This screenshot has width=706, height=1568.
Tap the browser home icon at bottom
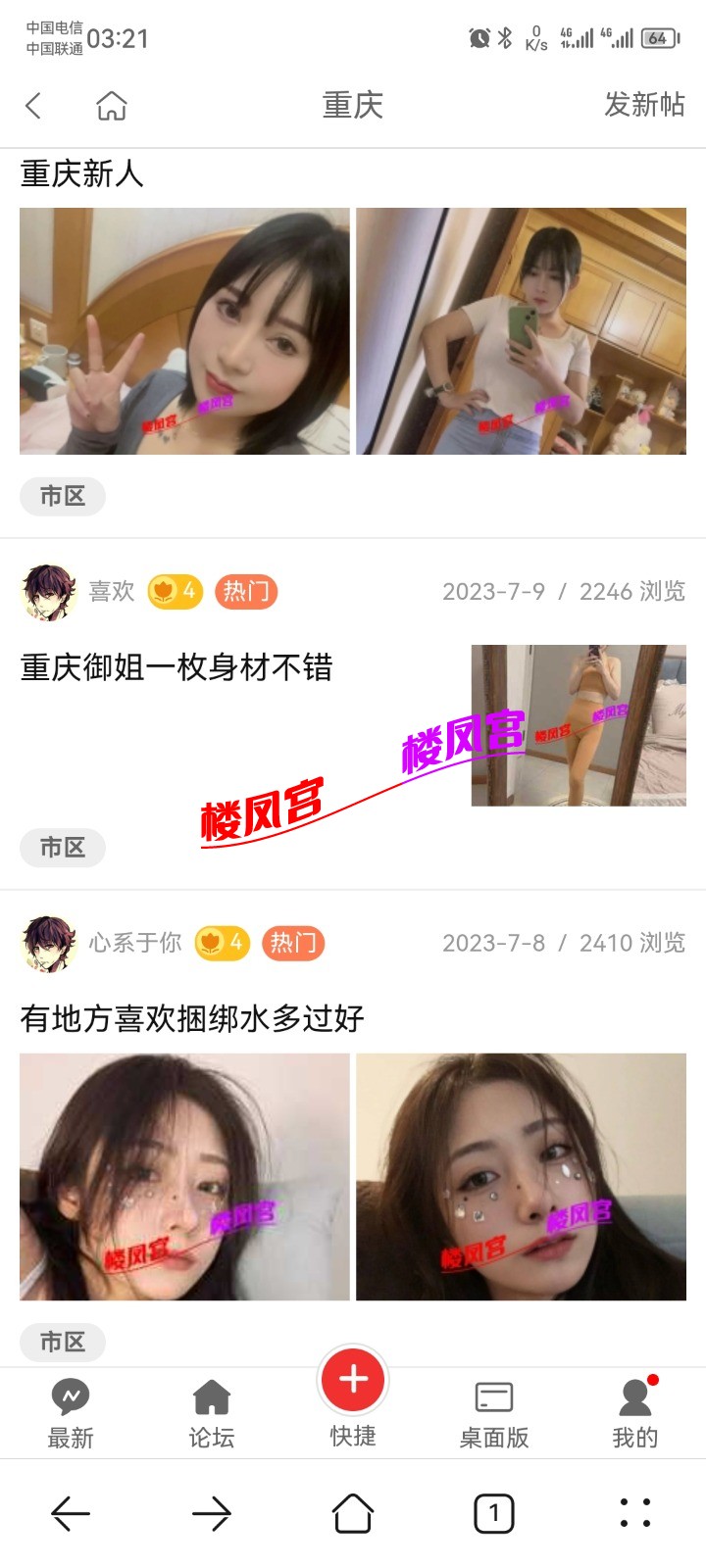[352, 1513]
